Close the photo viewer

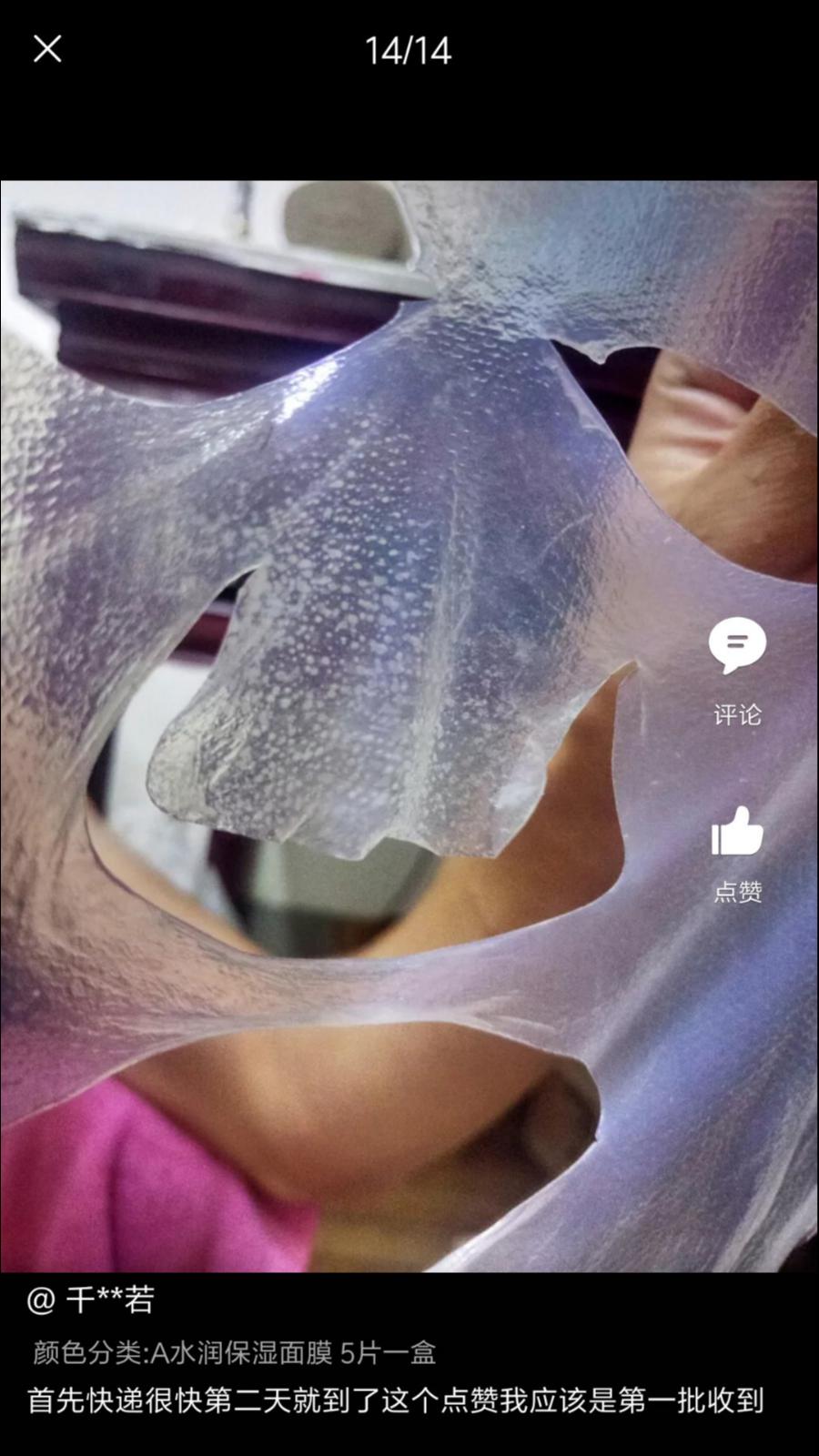(47, 49)
